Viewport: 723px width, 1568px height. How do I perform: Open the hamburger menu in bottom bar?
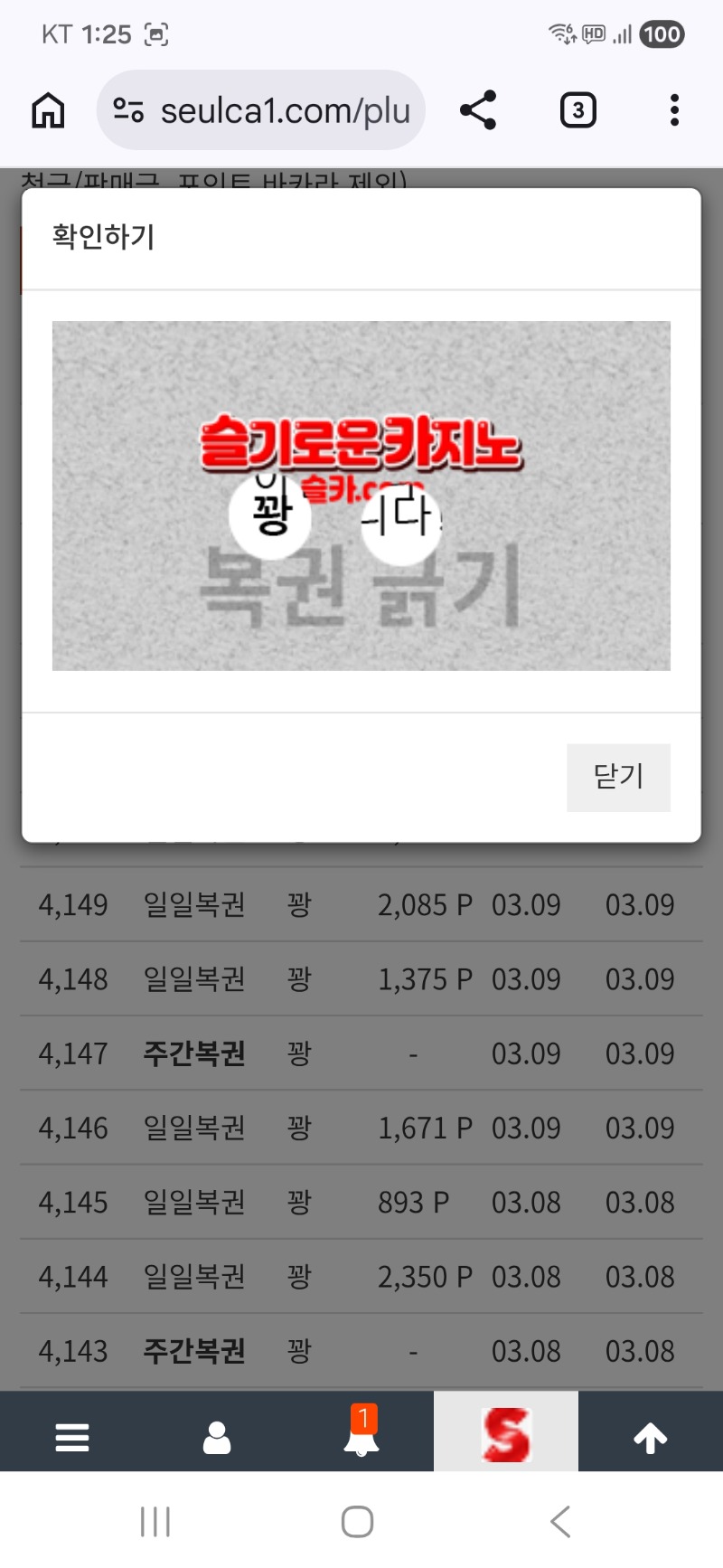pos(72,1436)
